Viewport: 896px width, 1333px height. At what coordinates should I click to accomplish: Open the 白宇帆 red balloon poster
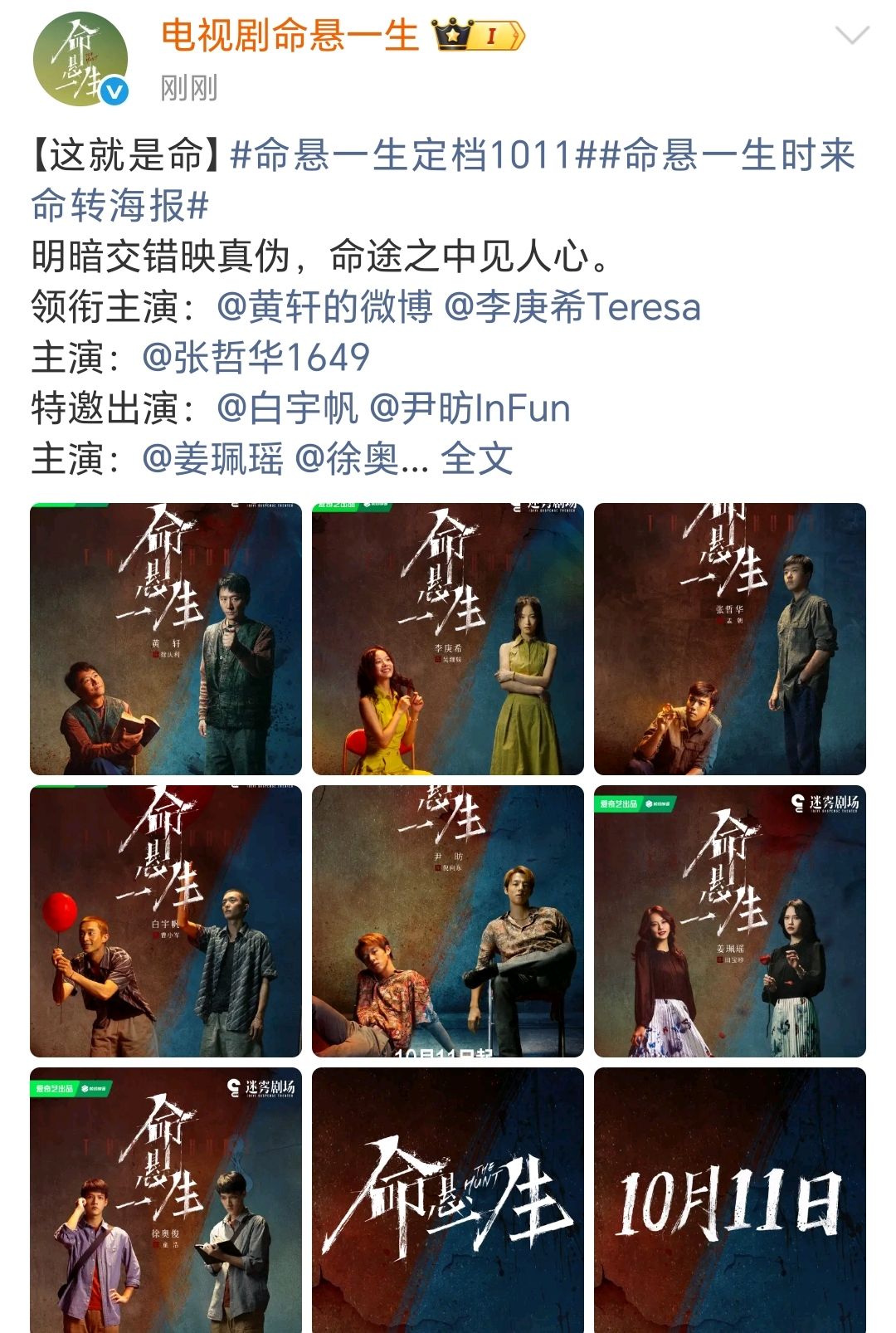166,921
